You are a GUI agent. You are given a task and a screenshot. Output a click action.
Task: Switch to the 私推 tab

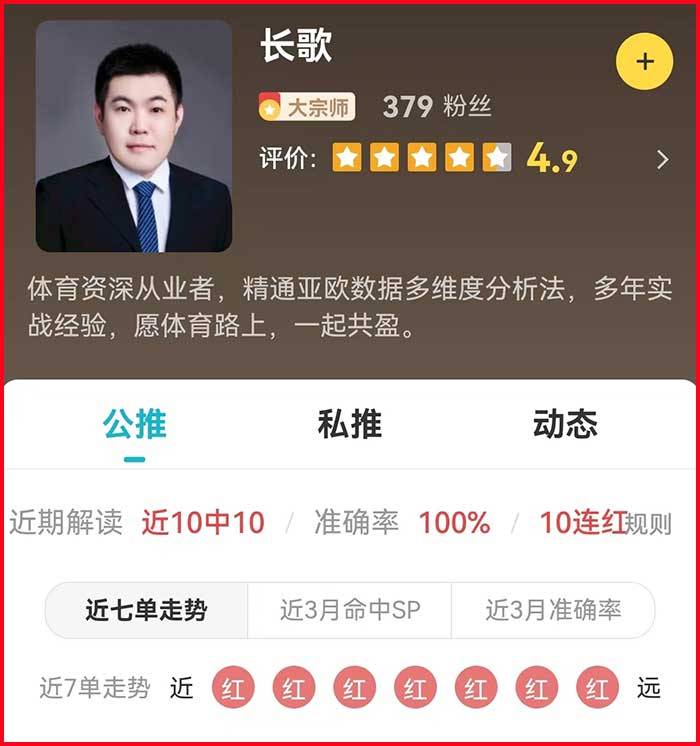tap(349, 424)
